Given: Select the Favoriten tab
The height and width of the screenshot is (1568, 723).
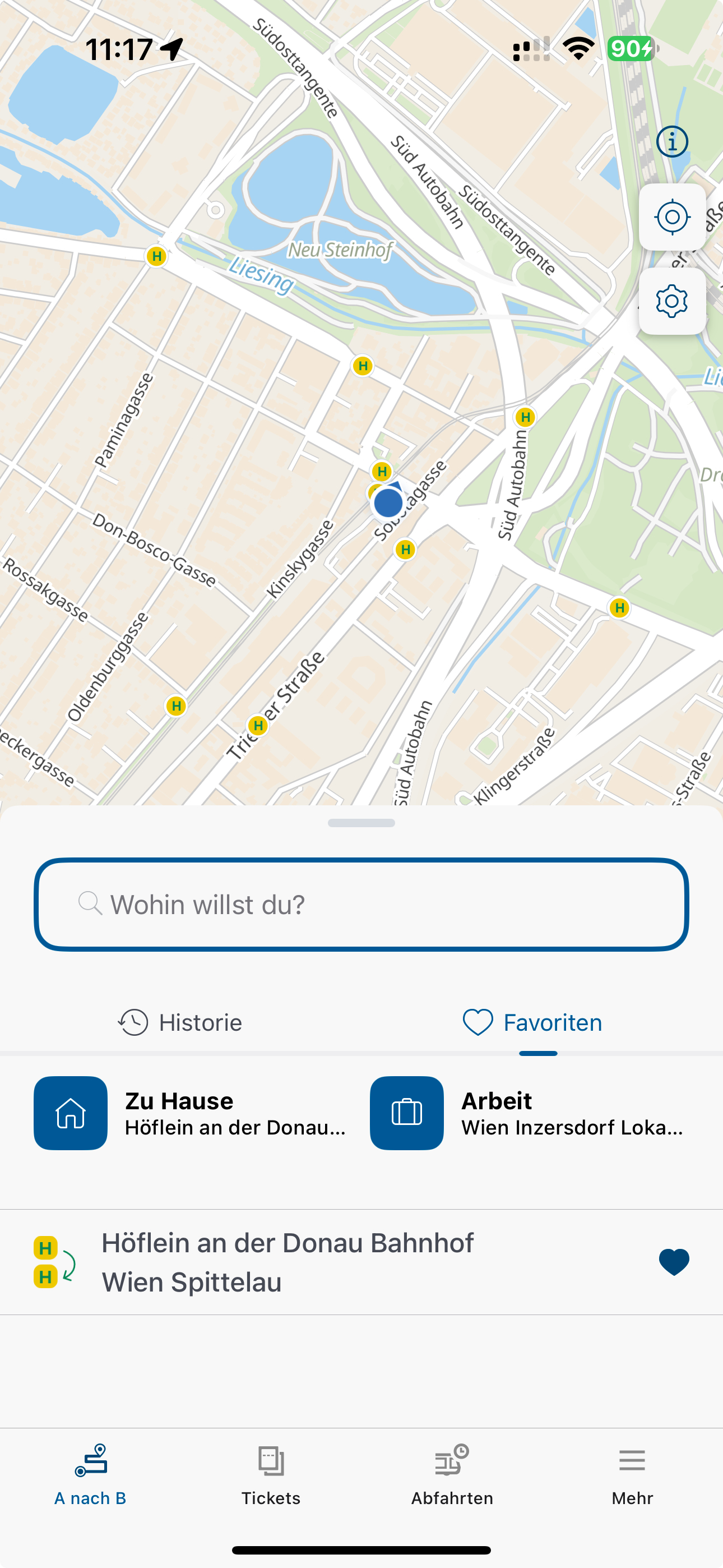Looking at the screenshot, I should (x=532, y=1022).
